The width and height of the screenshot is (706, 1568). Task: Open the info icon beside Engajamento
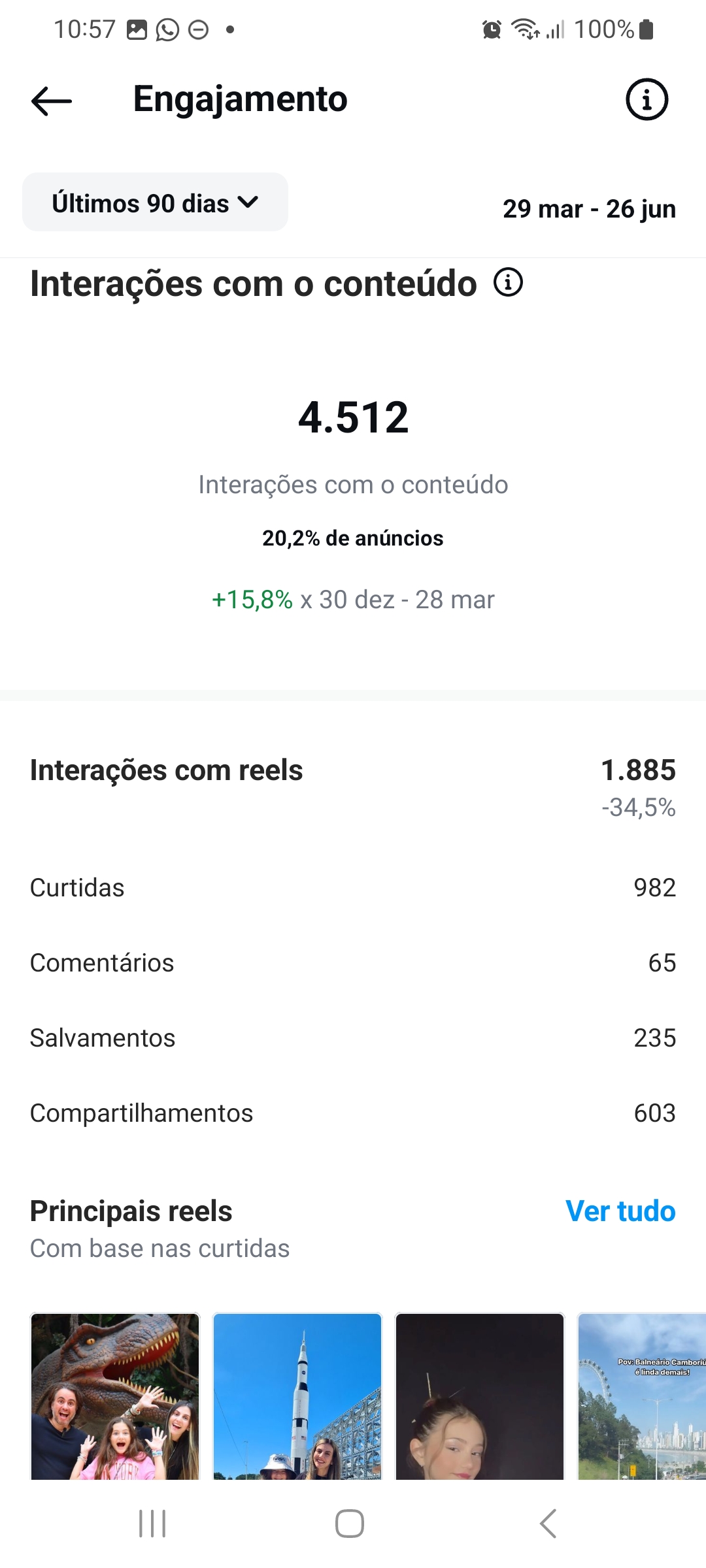647,100
